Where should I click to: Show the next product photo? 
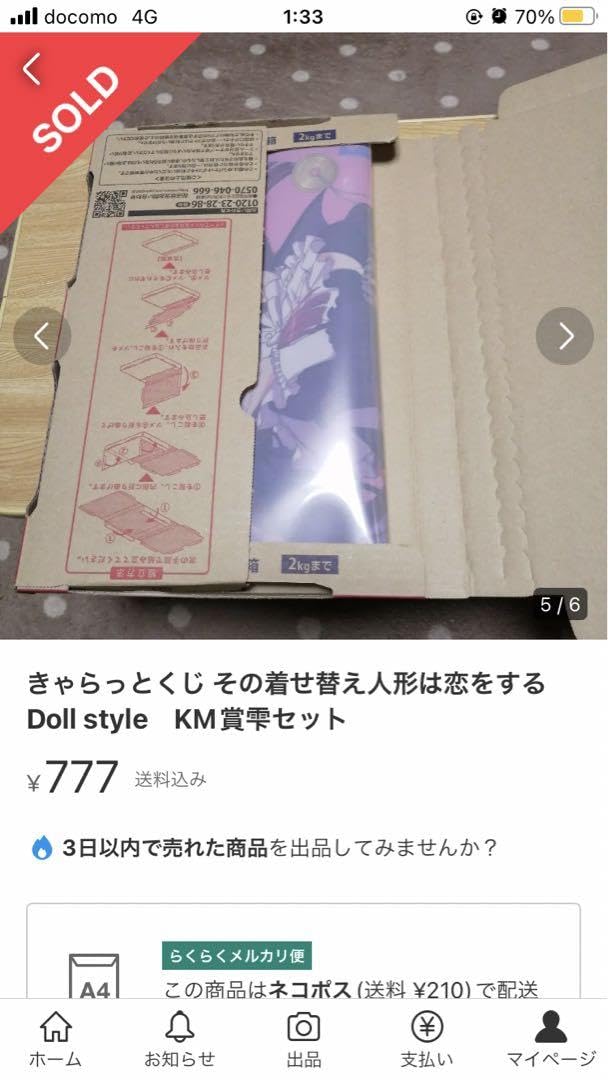click(565, 336)
